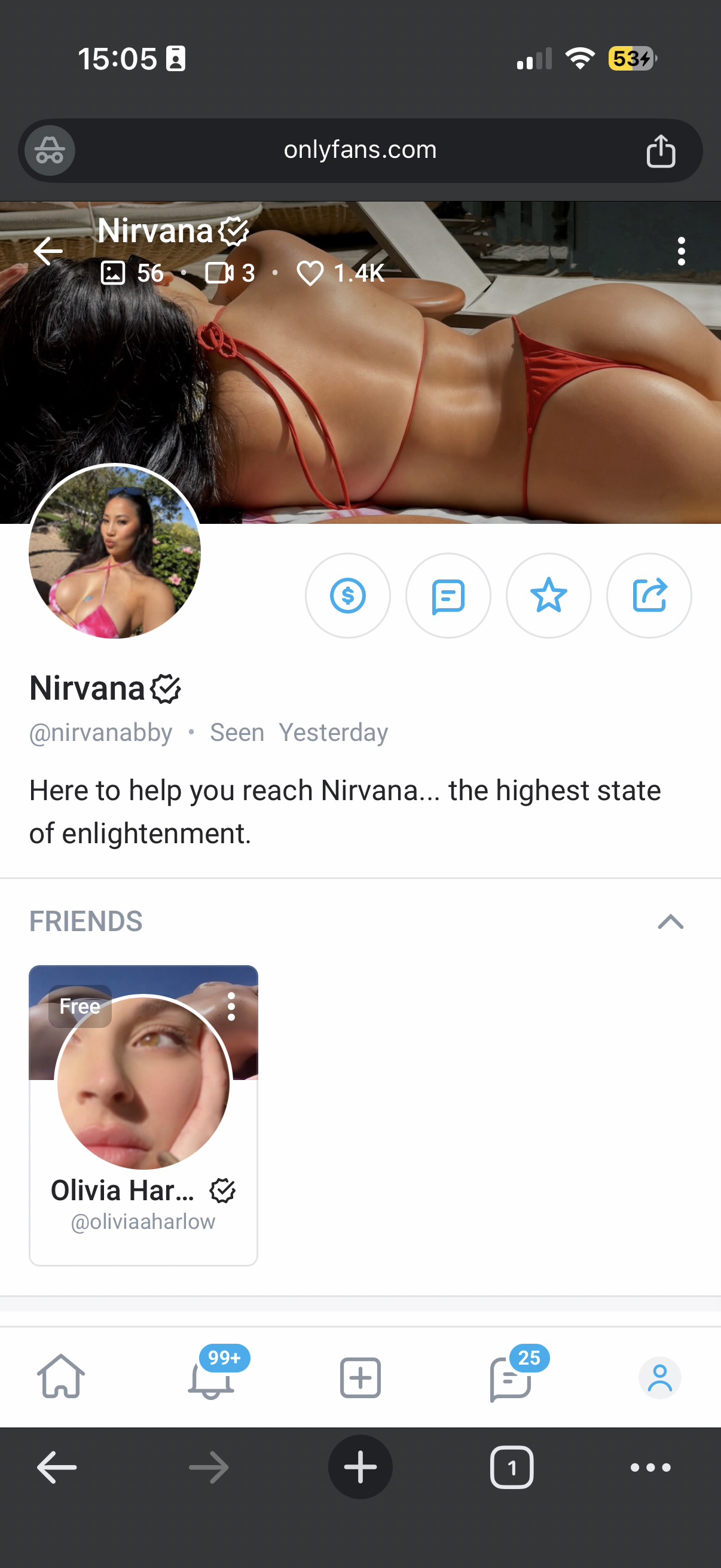Share Nirvana's profile via the share icon
Viewport: 721px width, 1568px height.
pyautogui.click(x=649, y=596)
